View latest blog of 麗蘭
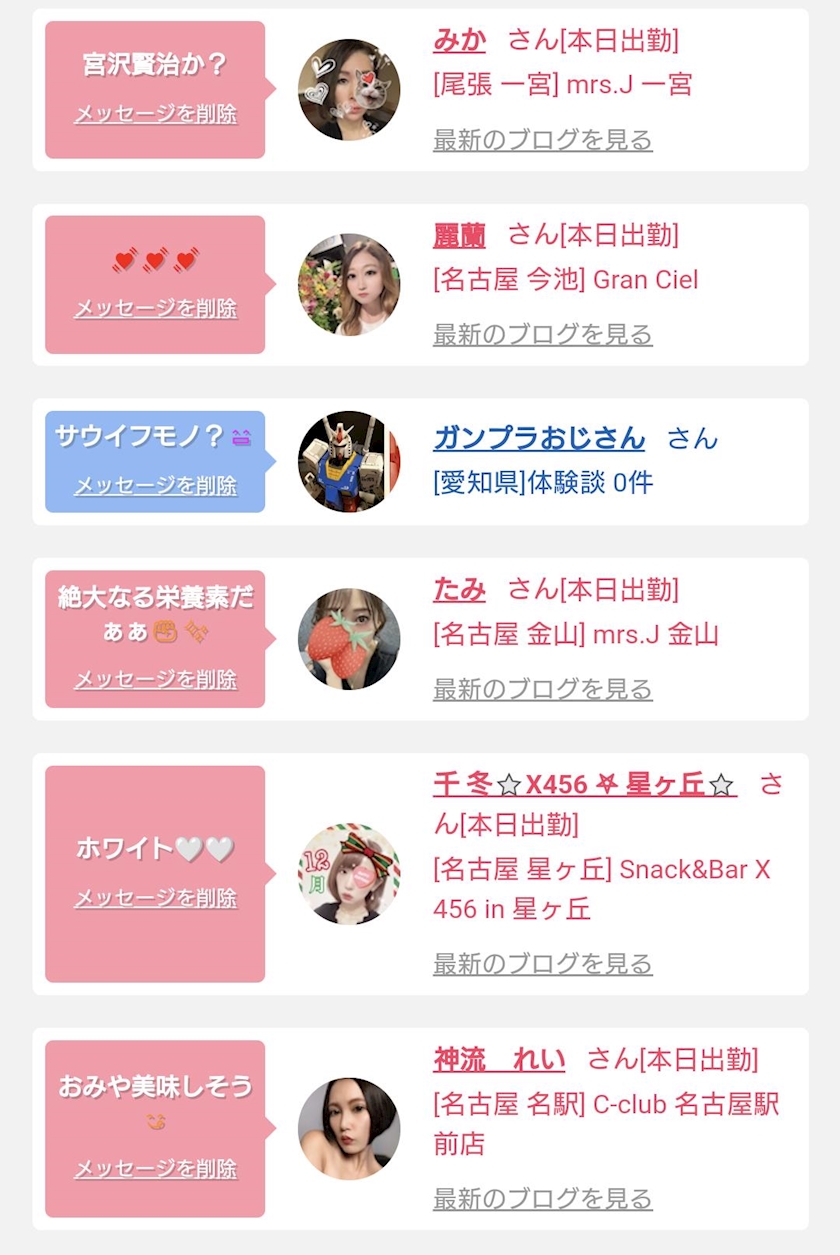The height and width of the screenshot is (1255, 840). click(x=543, y=334)
